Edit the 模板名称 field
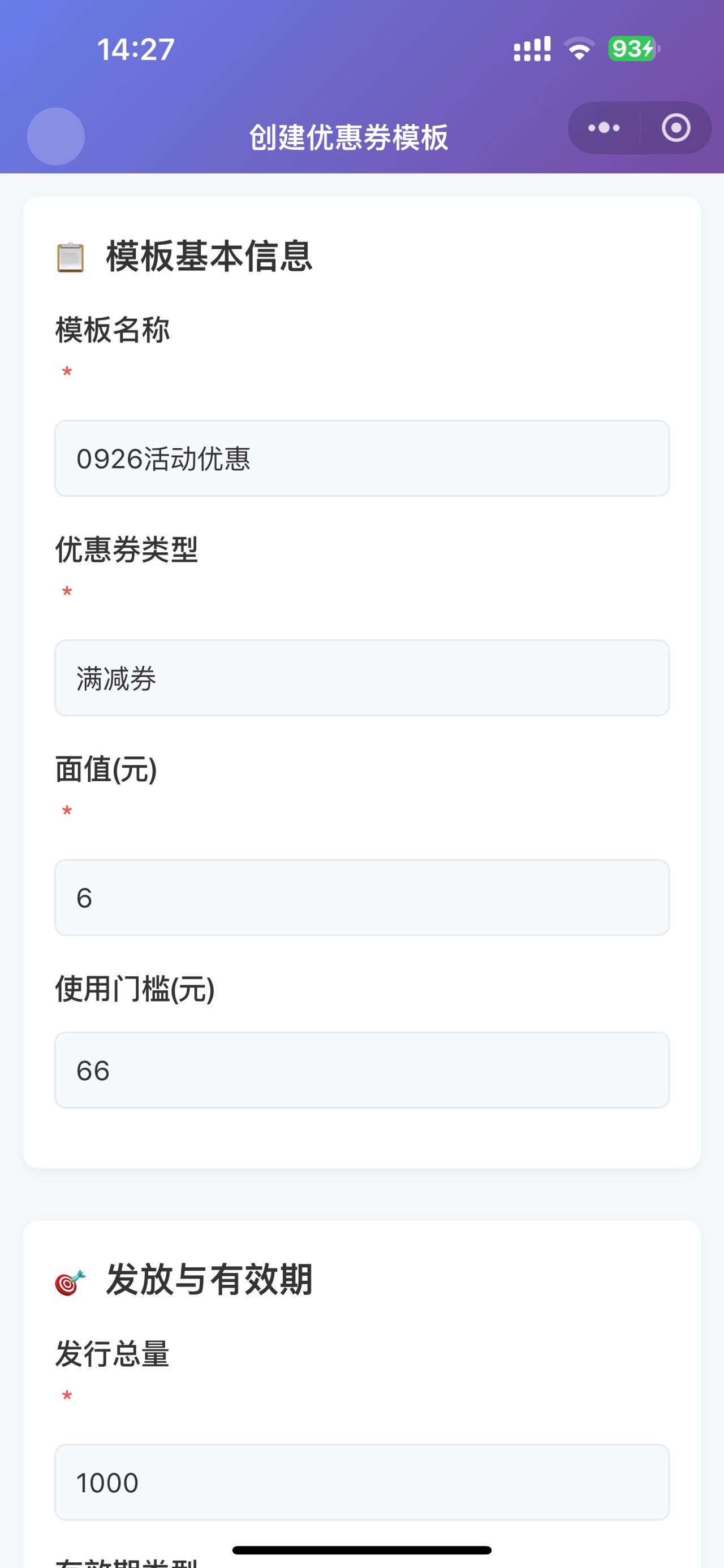724x1568 pixels. (x=361, y=458)
